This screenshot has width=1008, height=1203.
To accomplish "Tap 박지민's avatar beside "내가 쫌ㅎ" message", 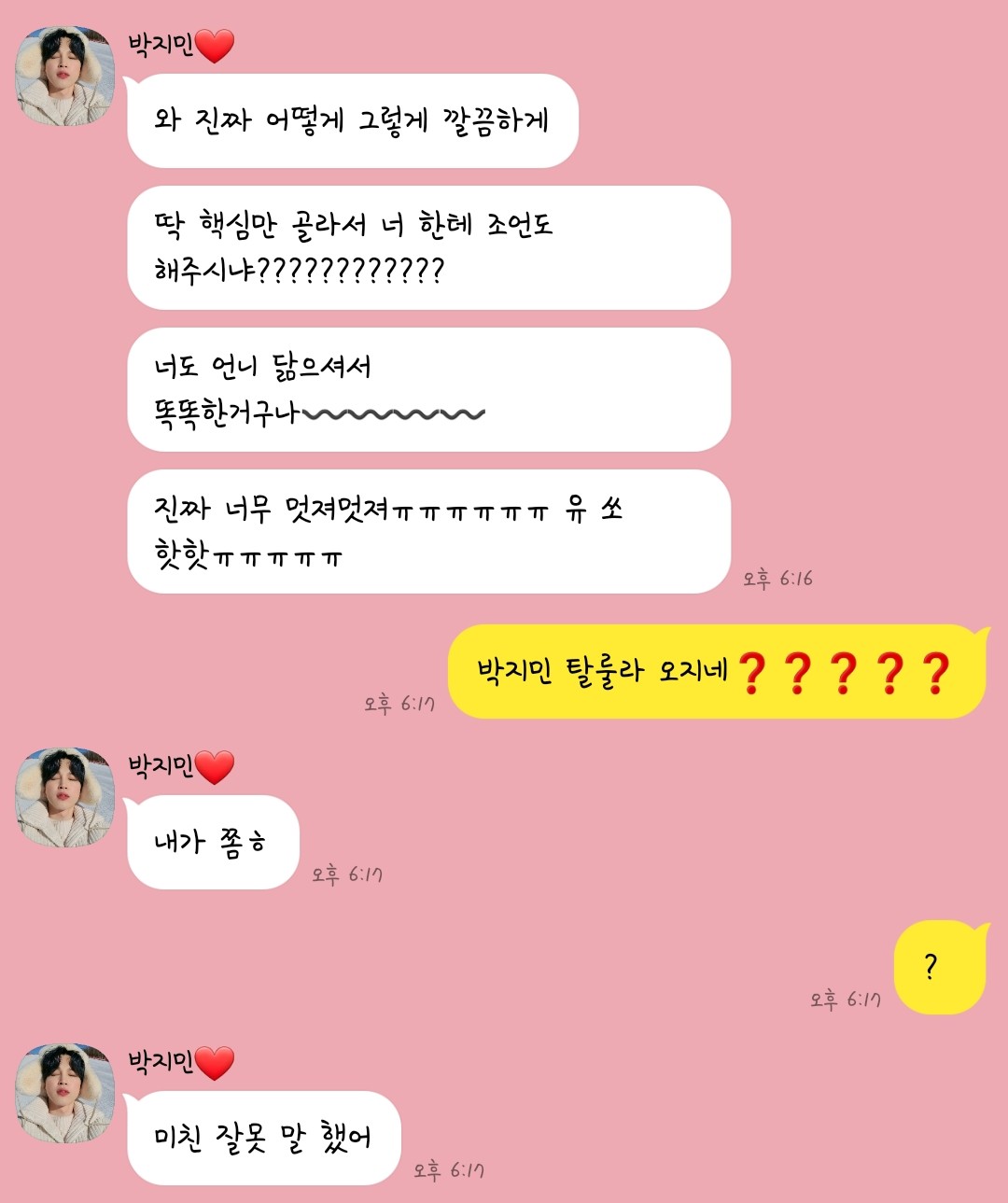I will click(x=65, y=797).
